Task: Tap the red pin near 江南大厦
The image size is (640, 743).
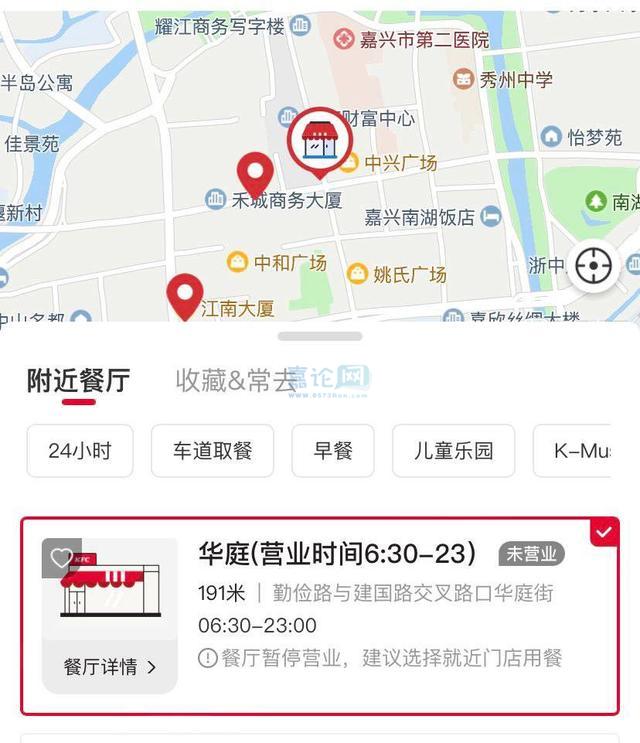Action: pos(185,297)
